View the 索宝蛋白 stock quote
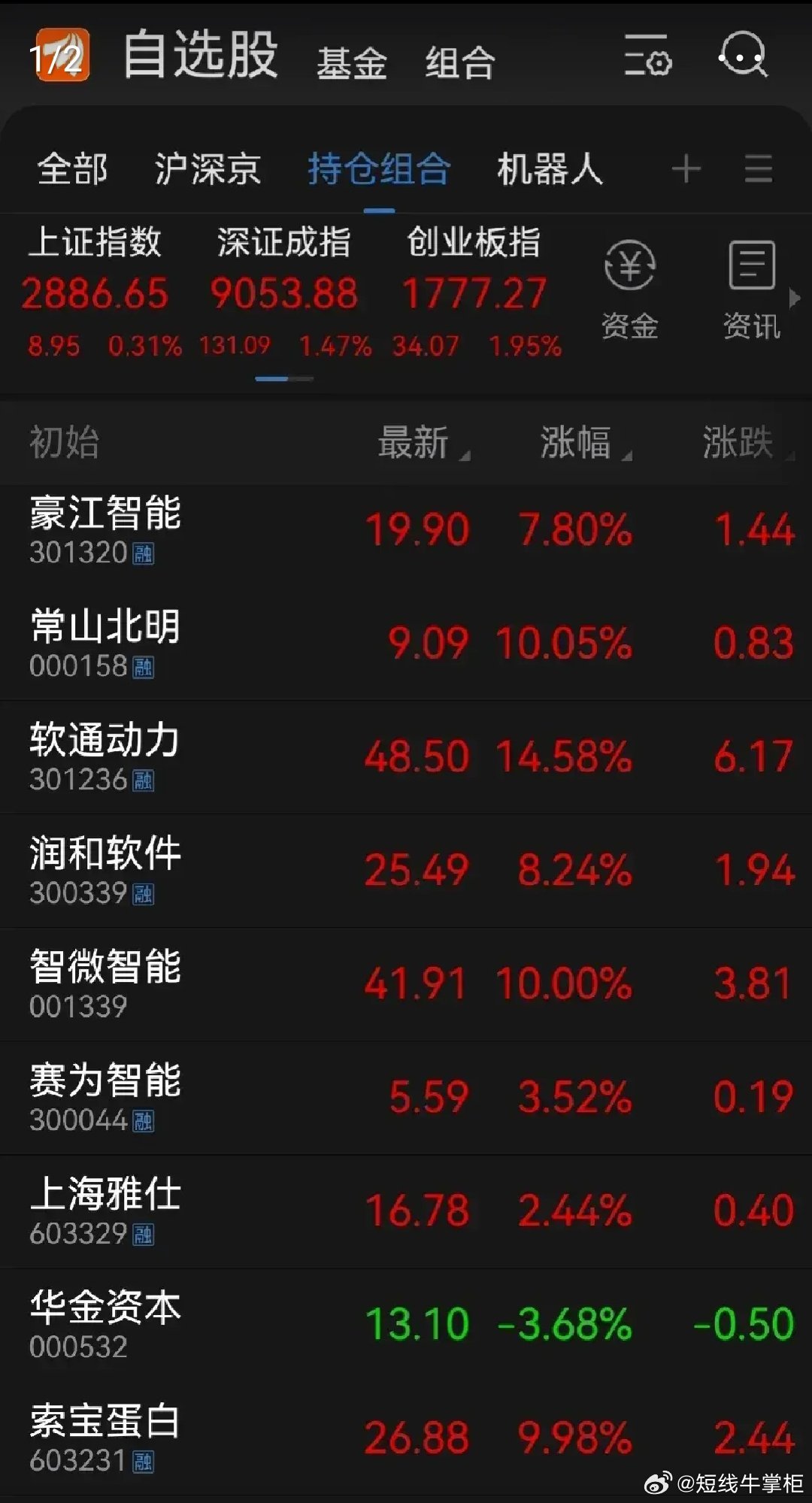The width and height of the screenshot is (812, 1503). point(105,1437)
